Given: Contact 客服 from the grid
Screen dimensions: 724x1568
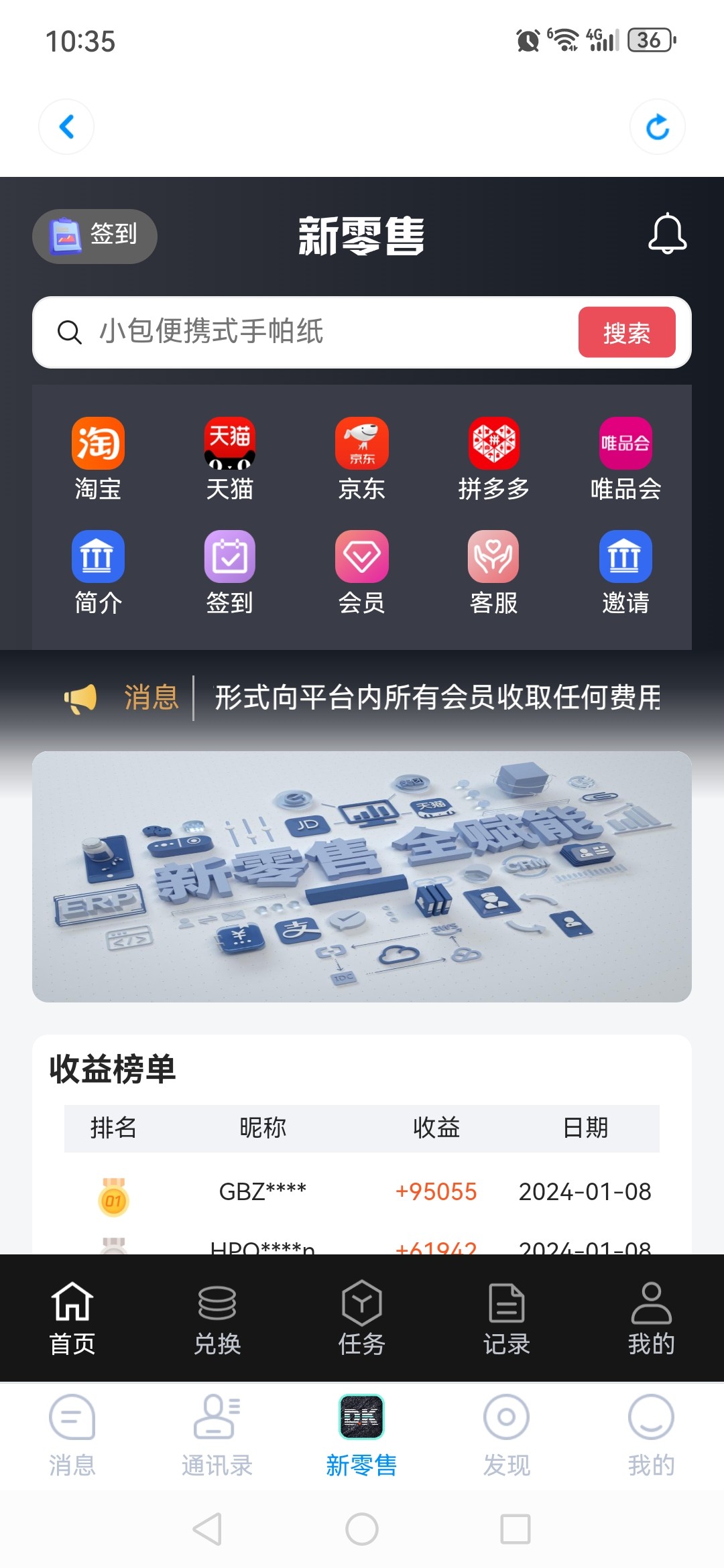Looking at the screenshot, I should pyautogui.click(x=493, y=572).
